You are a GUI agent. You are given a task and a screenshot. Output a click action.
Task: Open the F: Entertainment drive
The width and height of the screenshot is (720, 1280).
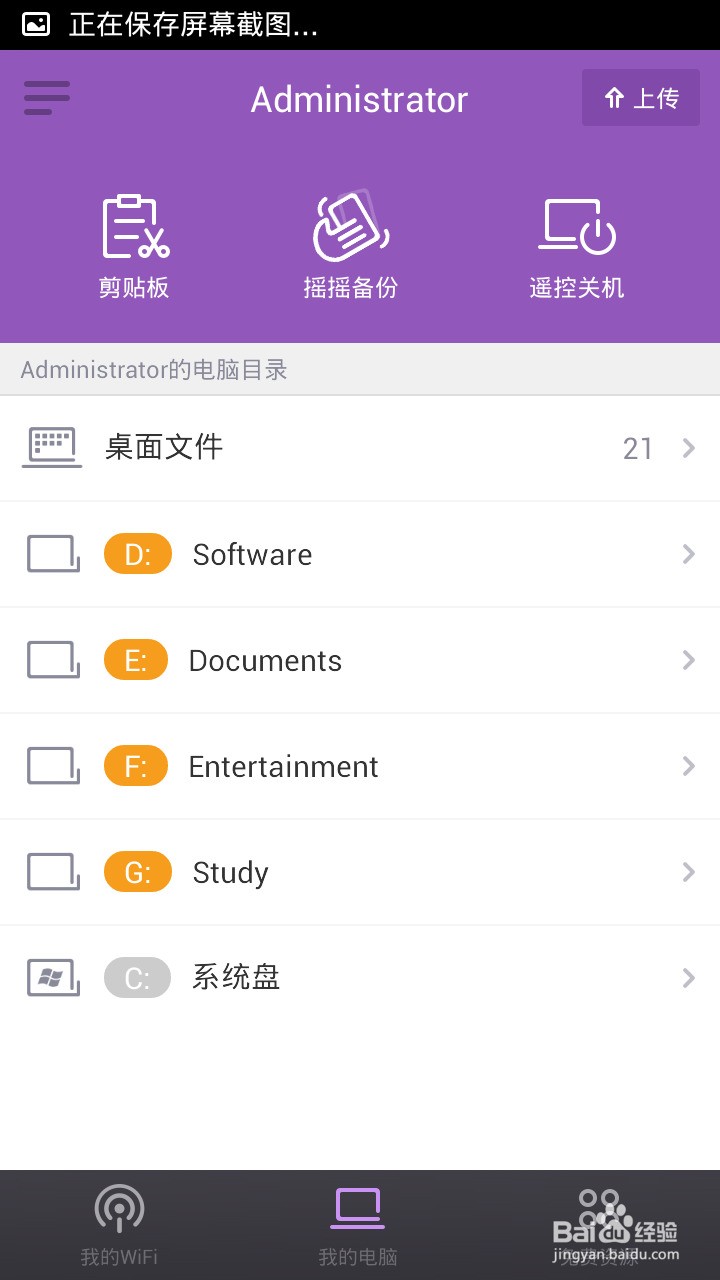click(x=360, y=766)
